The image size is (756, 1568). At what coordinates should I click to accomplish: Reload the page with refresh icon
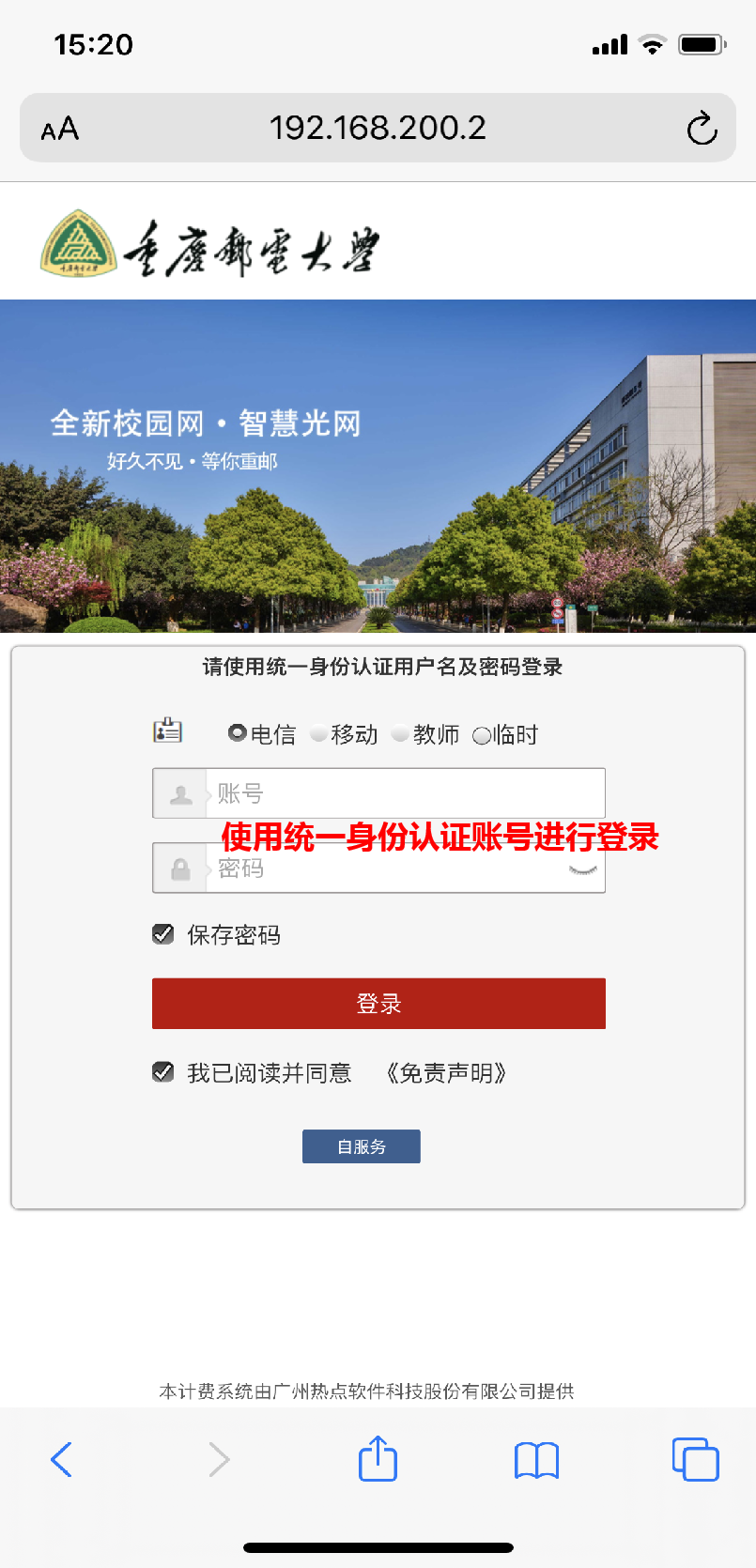[x=702, y=129]
